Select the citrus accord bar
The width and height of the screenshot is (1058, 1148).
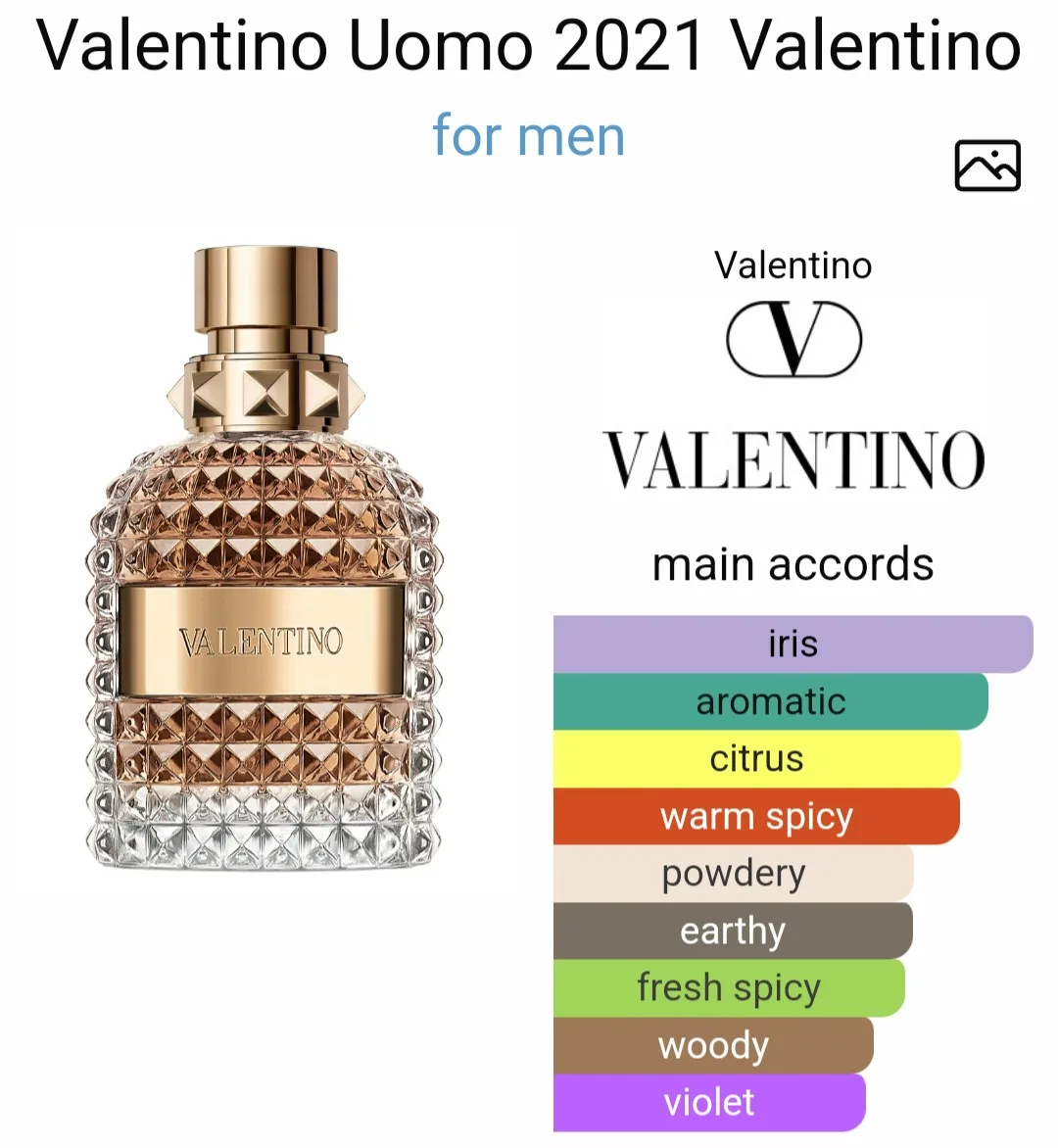point(755,758)
